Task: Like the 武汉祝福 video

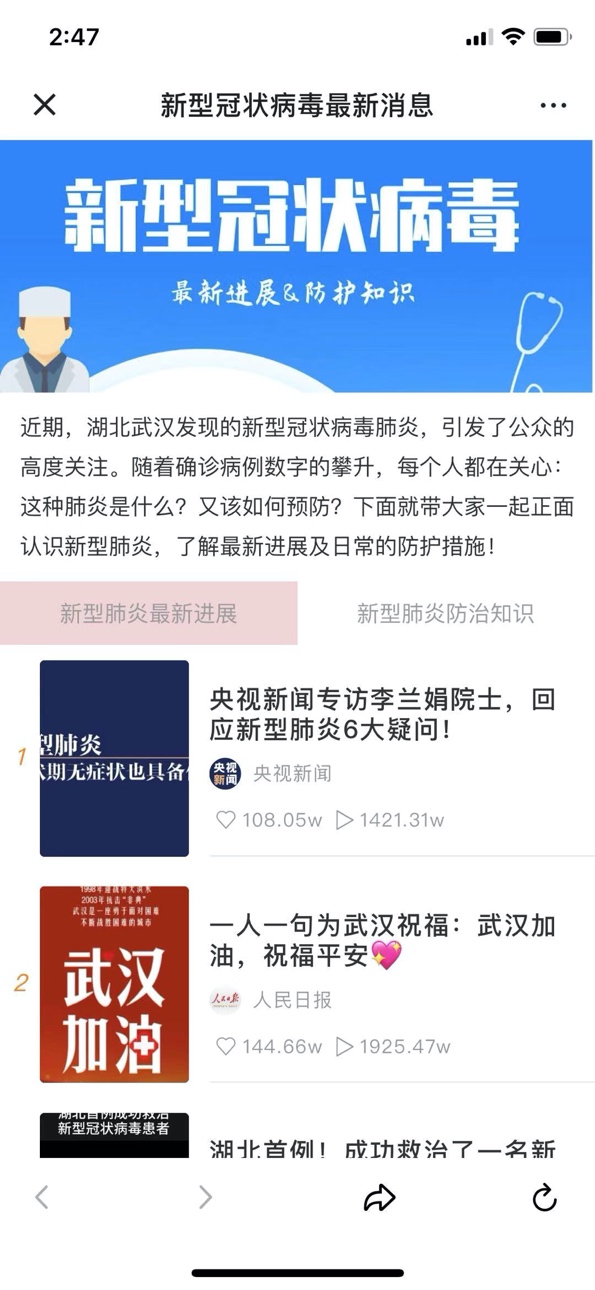Action: [x=227, y=1047]
